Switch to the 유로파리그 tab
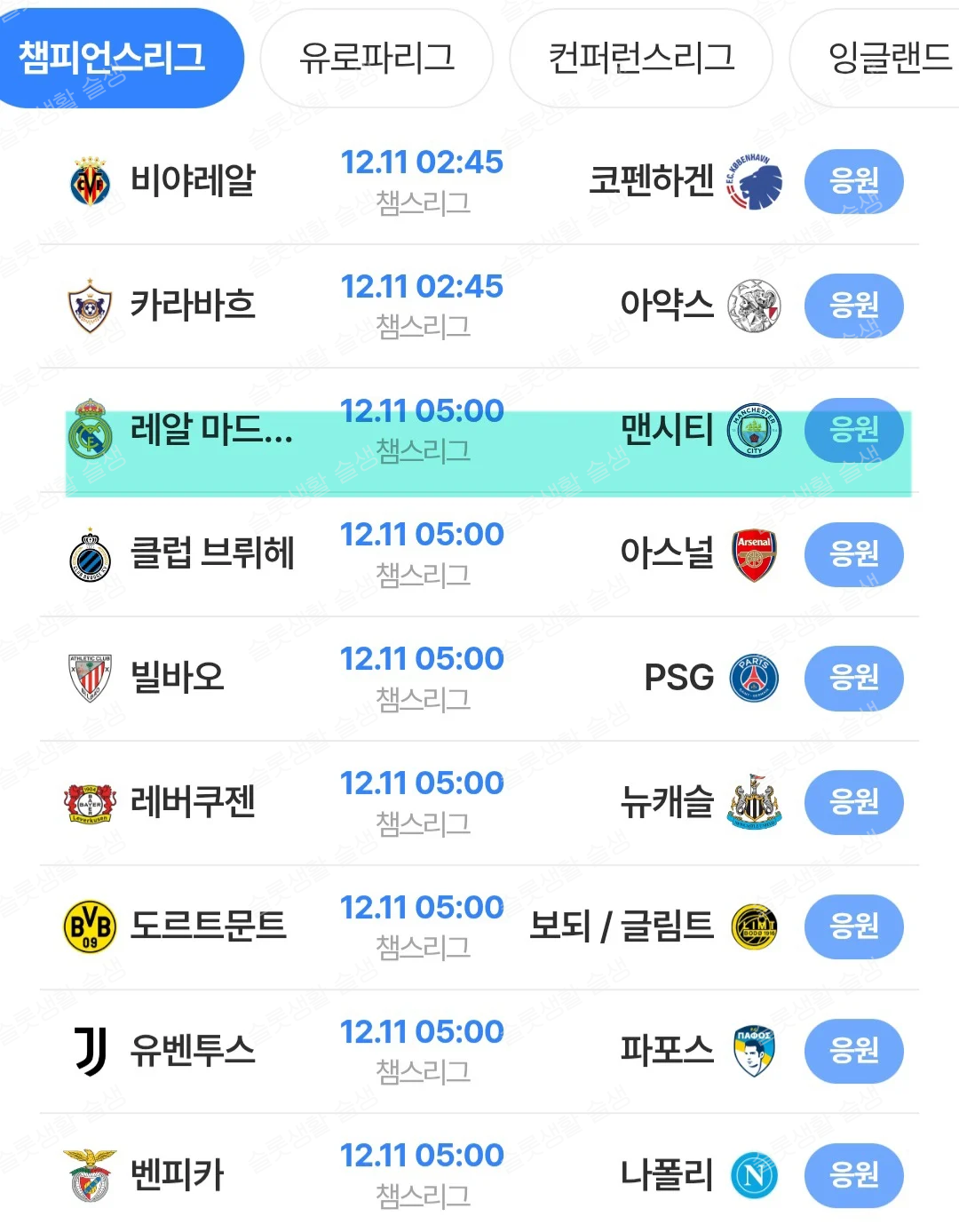The width and height of the screenshot is (959, 1232). [376, 58]
